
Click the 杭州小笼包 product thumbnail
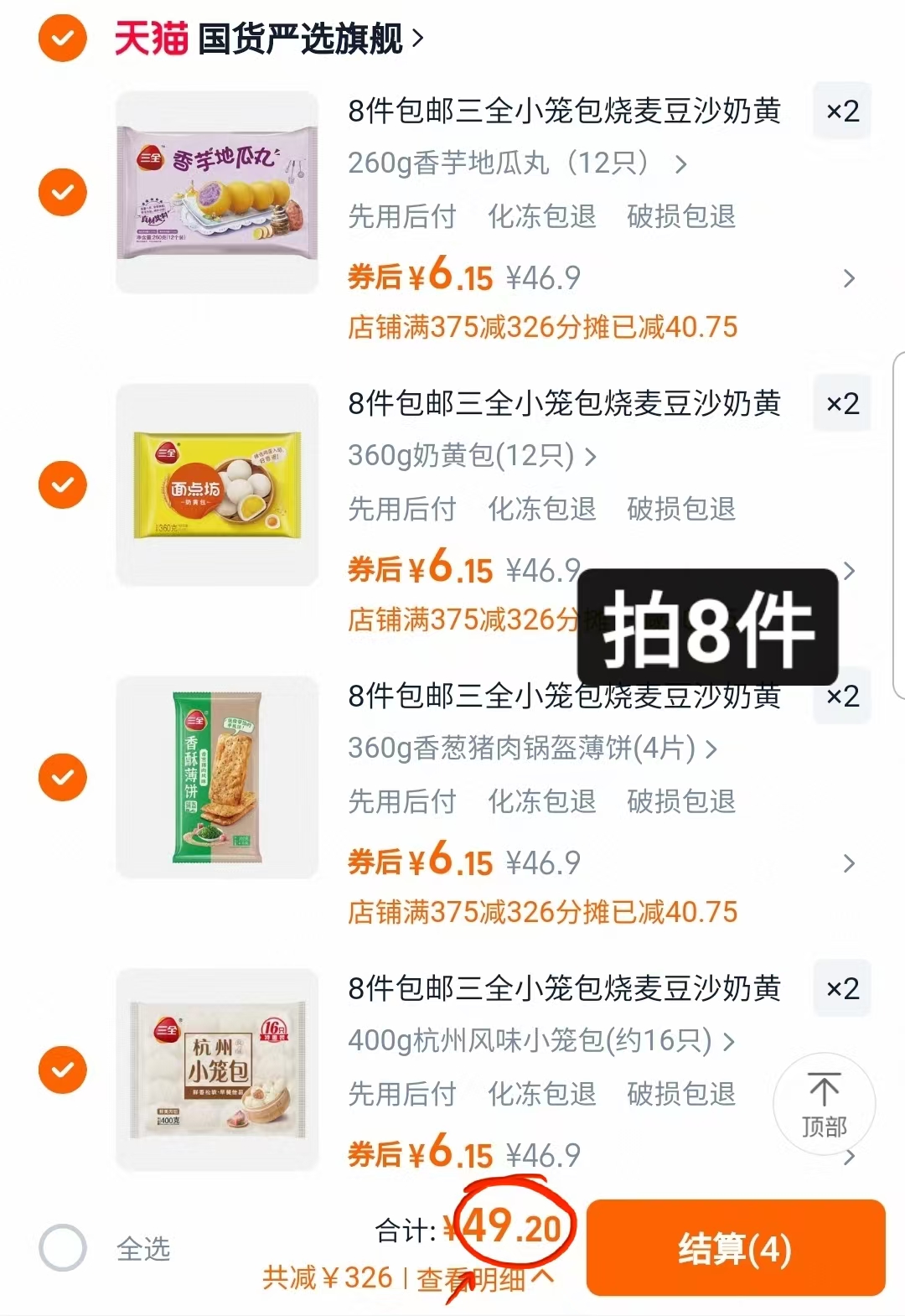pyautogui.click(x=215, y=1070)
